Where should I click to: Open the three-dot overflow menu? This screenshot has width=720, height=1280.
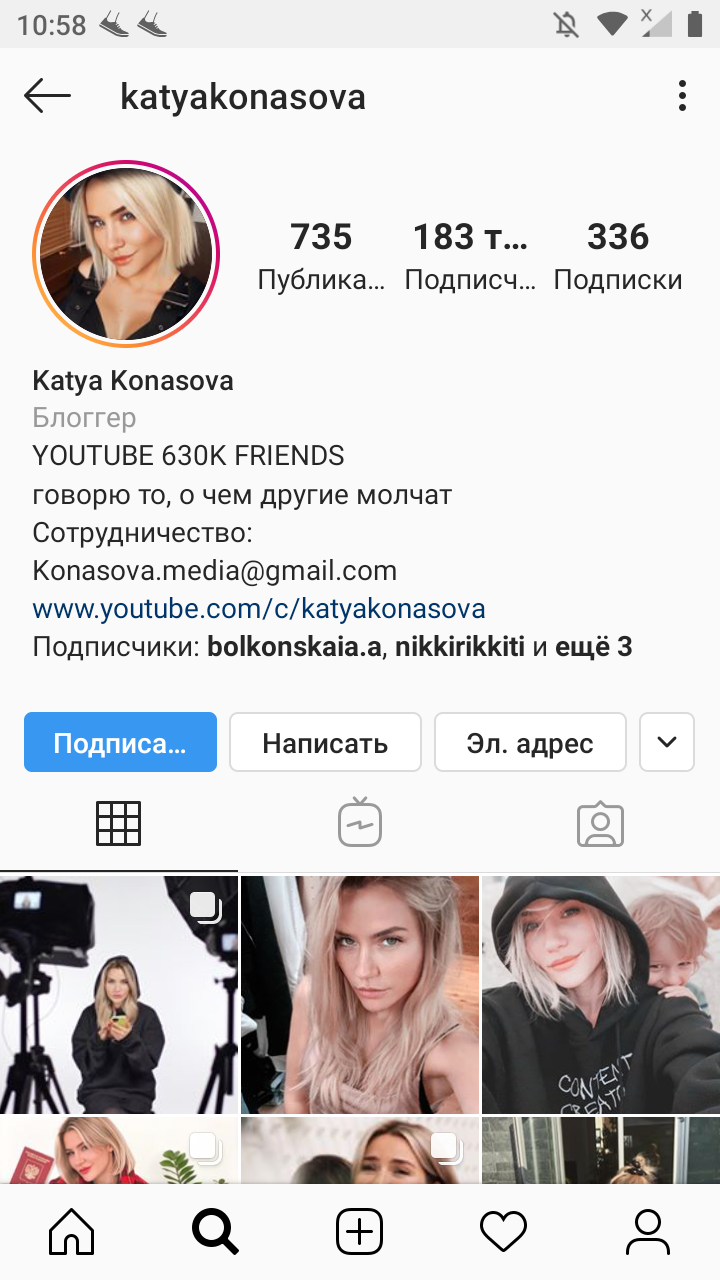tap(682, 97)
